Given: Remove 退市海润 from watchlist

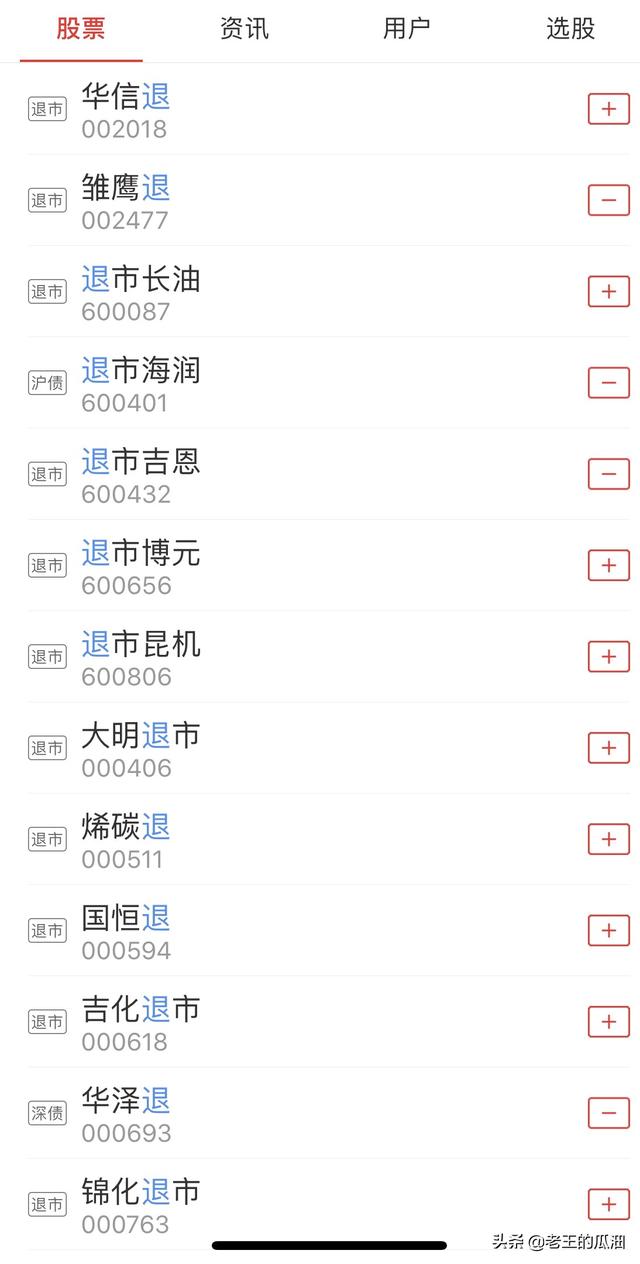Looking at the screenshot, I should pos(608,383).
